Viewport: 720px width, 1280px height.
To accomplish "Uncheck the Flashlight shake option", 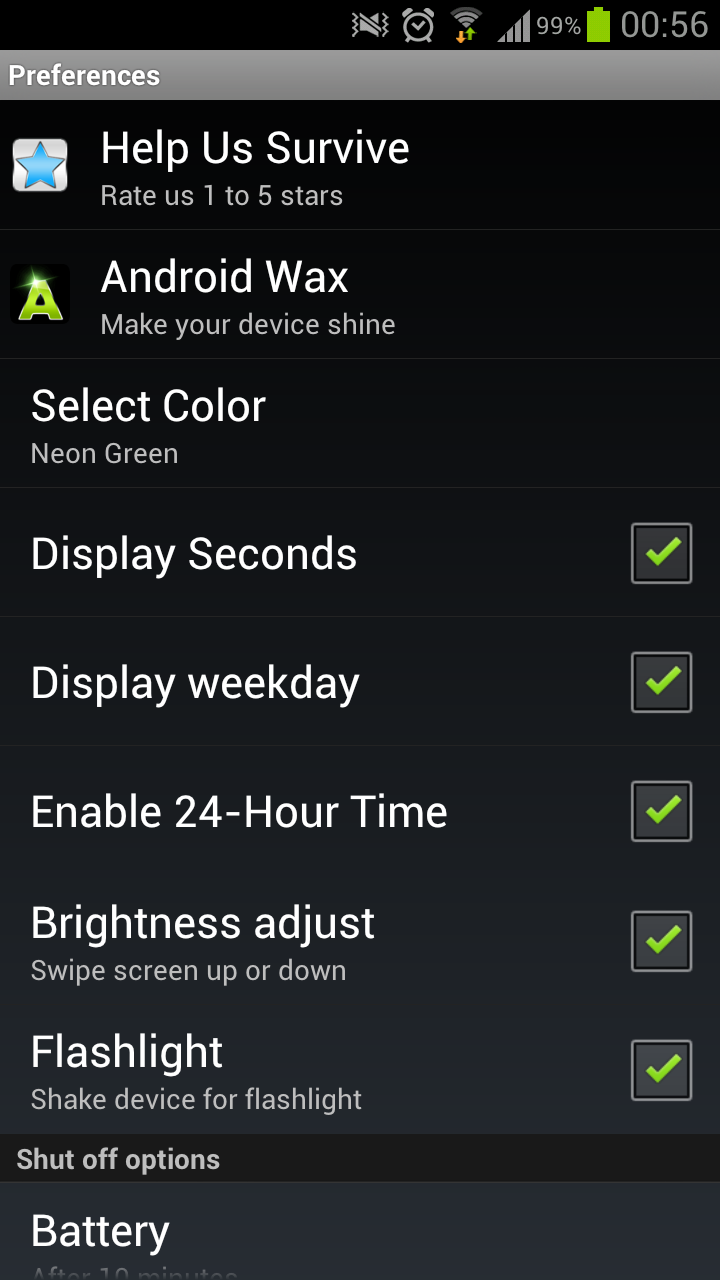I will [x=661, y=1070].
